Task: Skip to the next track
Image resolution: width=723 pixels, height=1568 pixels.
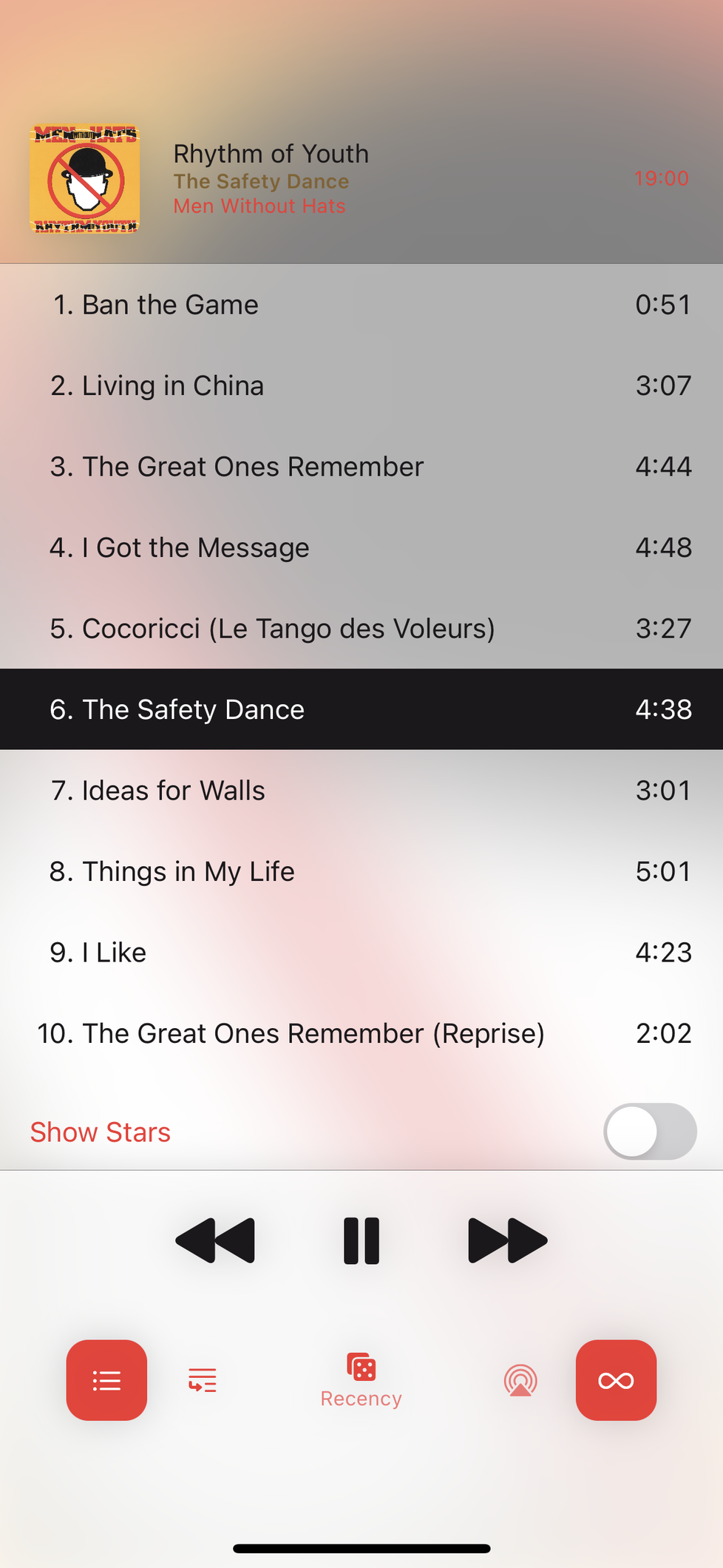Action: tap(507, 1240)
